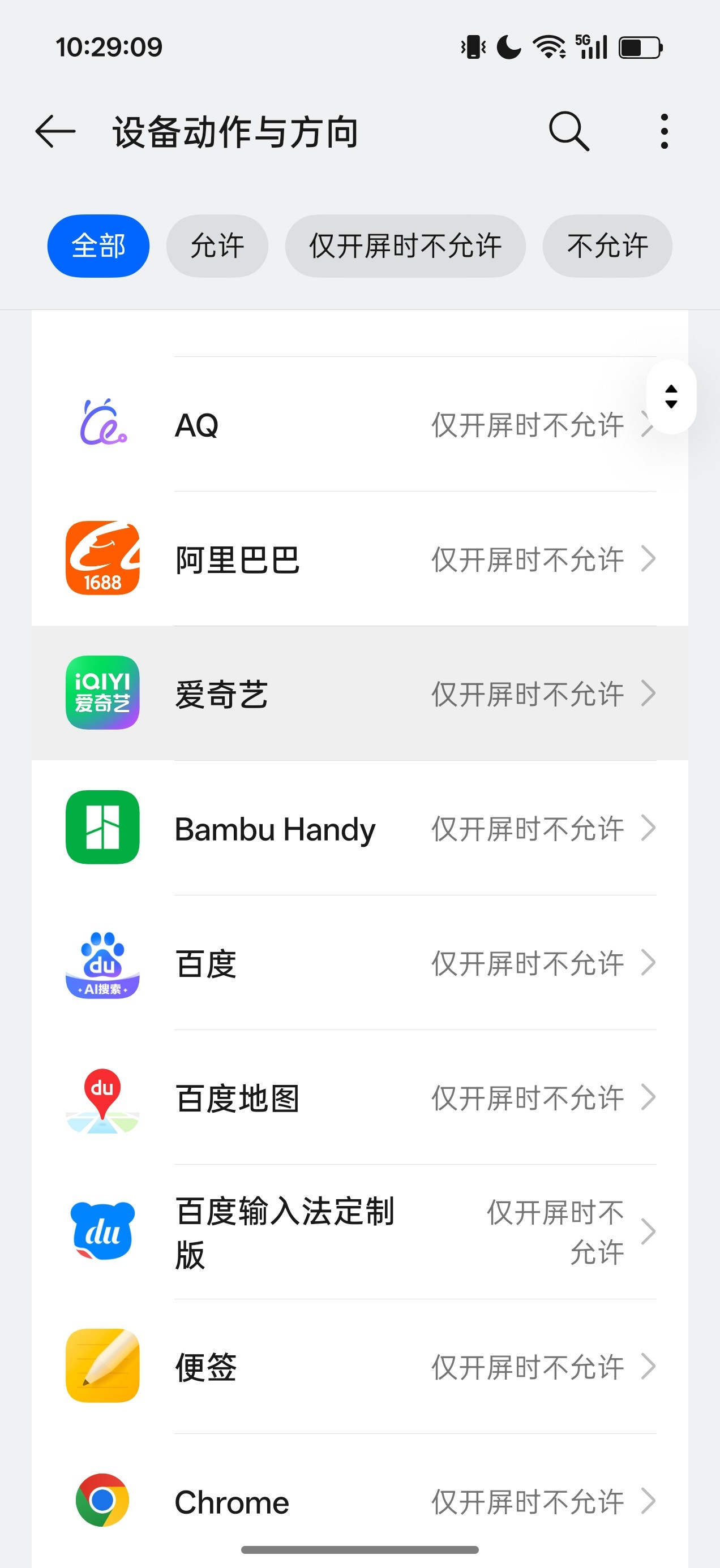The height and width of the screenshot is (1568, 720).
Task: Tap the 便签 notes pencil icon
Action: [x=101, y=1367]
